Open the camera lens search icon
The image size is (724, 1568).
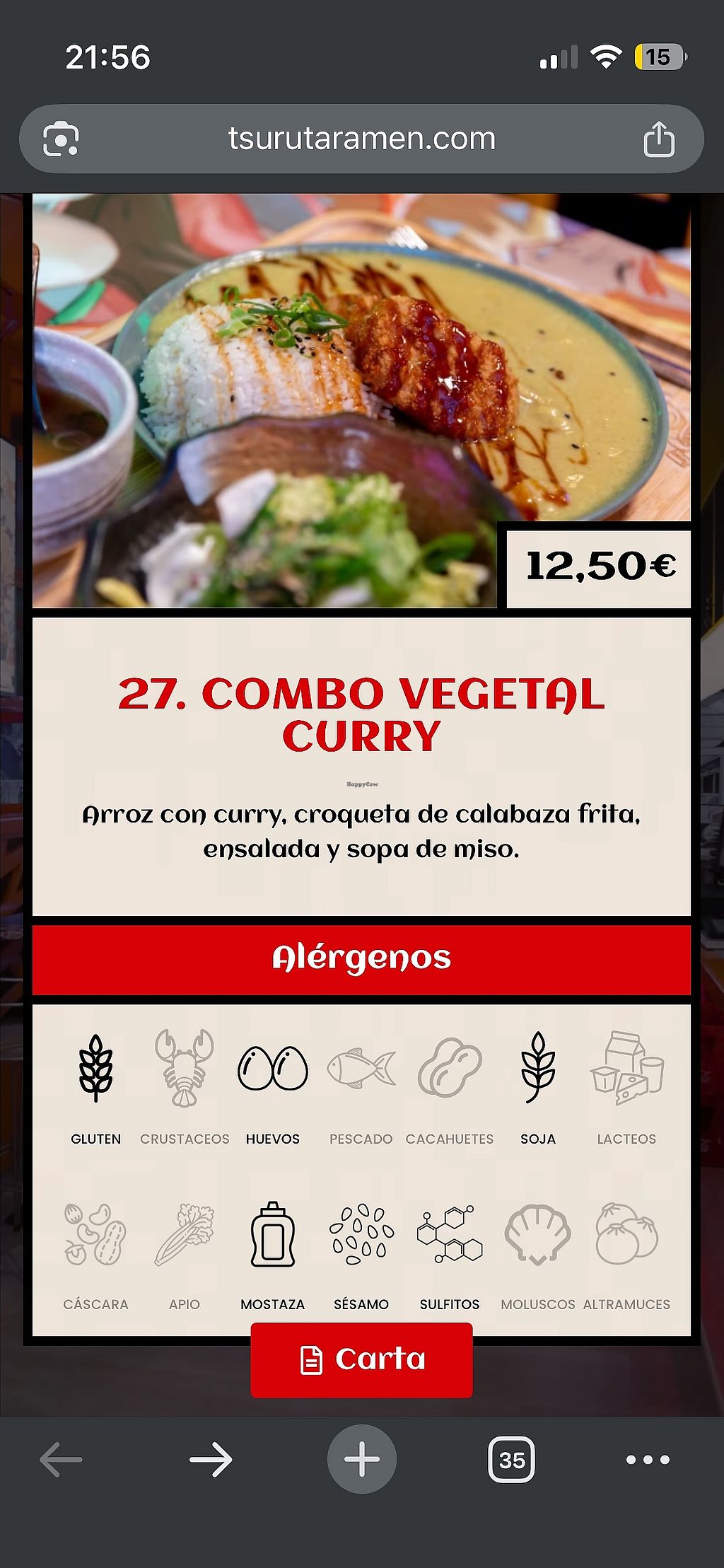coord(61,139)
